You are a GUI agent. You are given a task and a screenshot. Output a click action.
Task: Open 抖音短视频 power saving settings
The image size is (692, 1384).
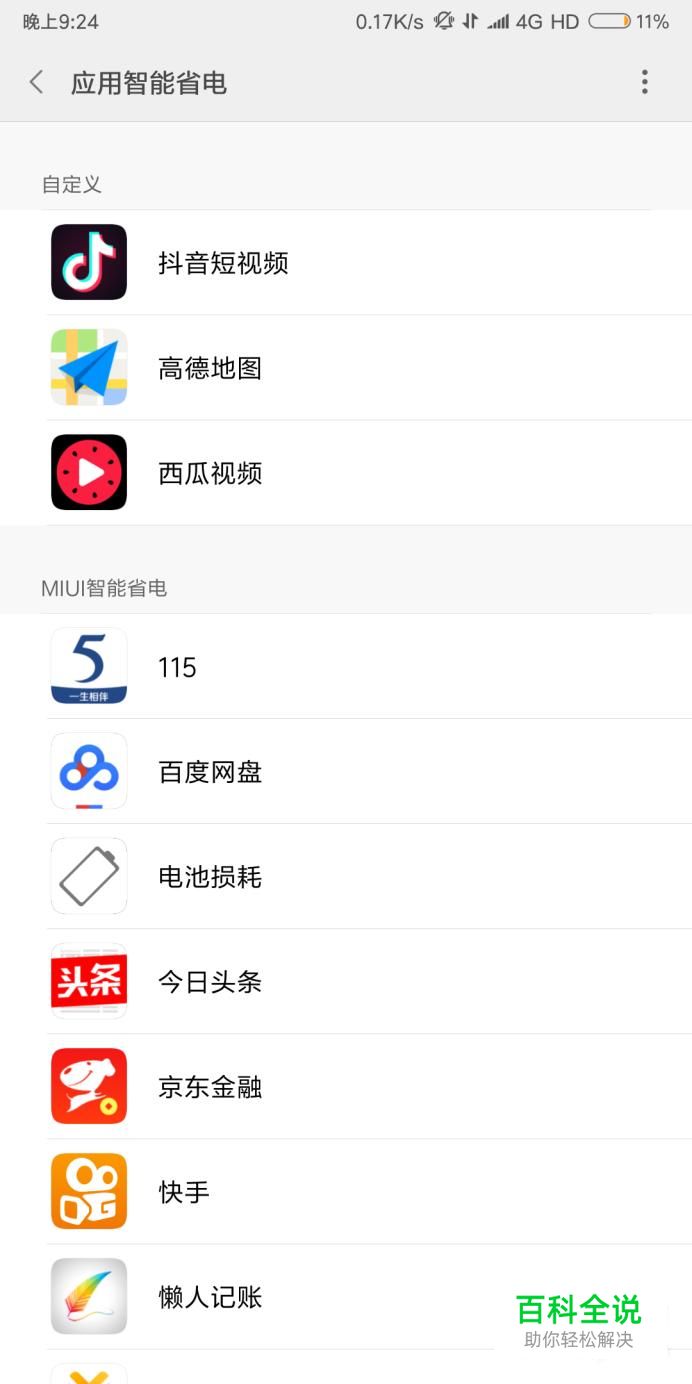pos(346,262)
